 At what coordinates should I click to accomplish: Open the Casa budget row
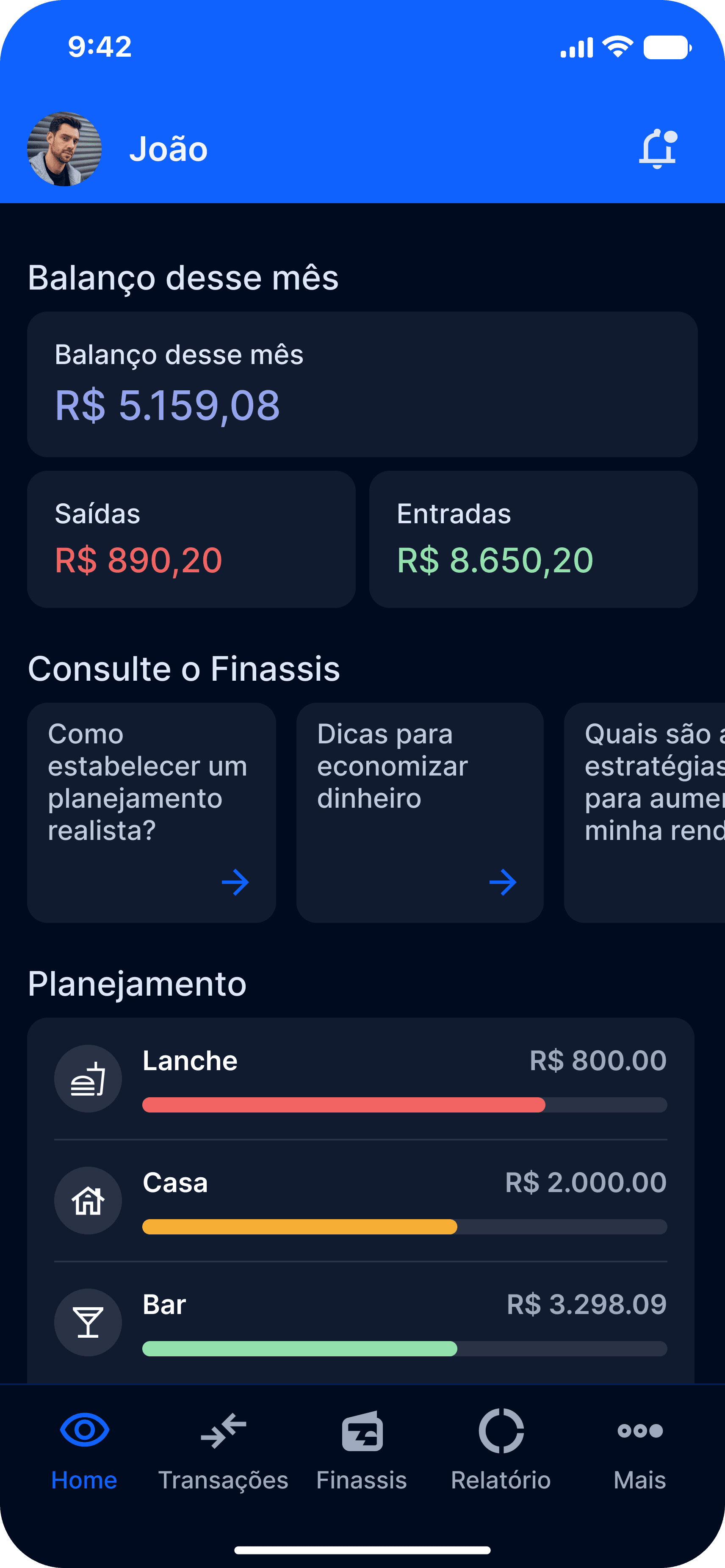(360, 1201)
